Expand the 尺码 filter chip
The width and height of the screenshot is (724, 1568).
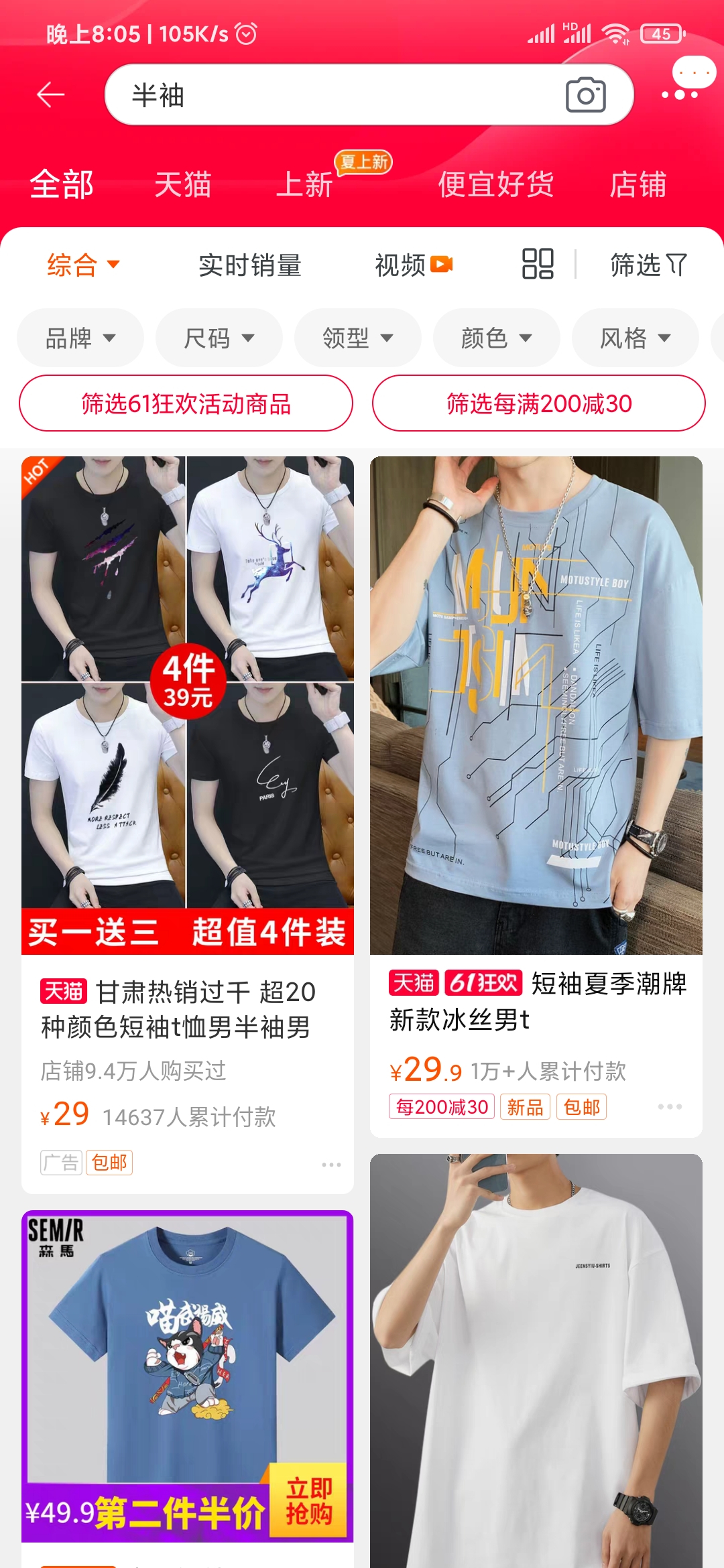click(x=219, y=338)
